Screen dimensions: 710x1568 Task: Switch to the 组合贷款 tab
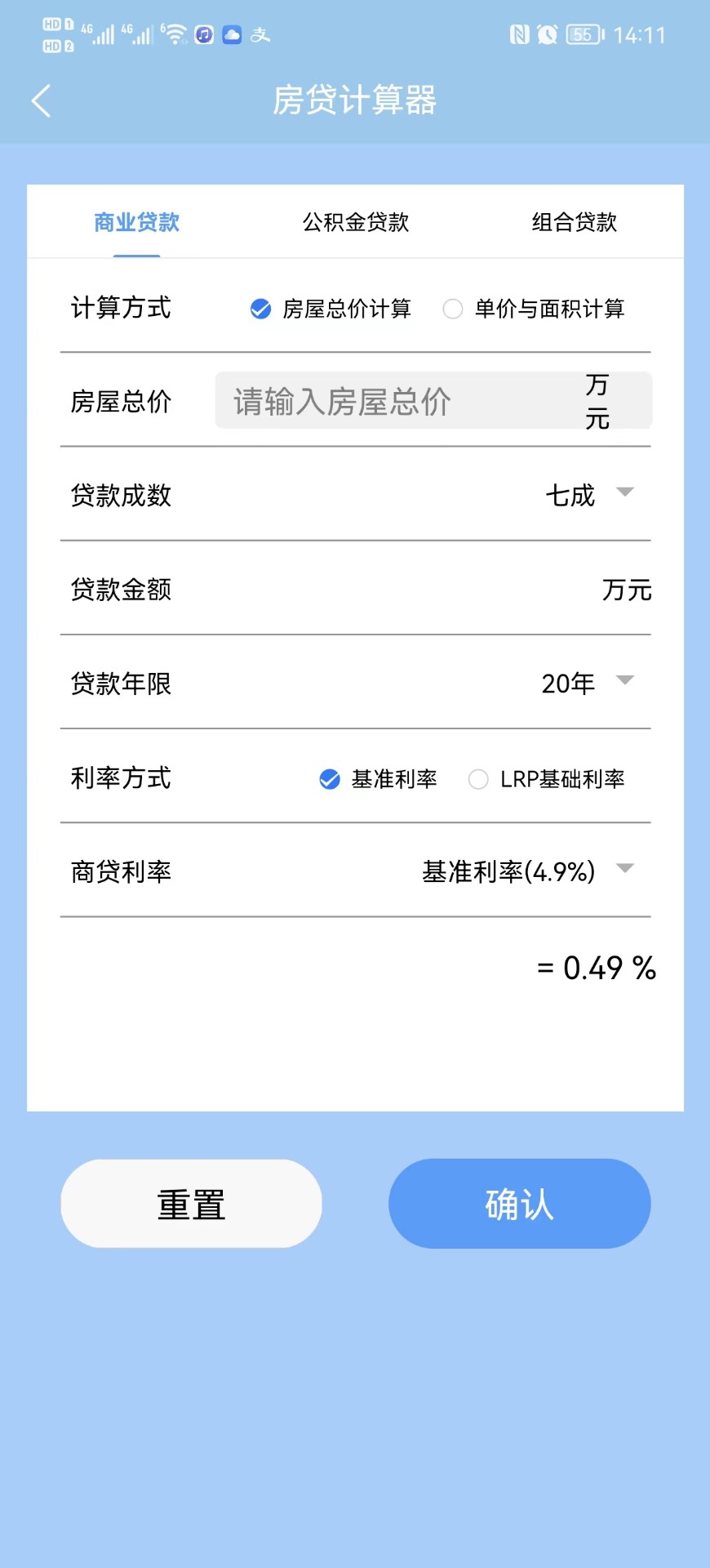[x=574, y=222]
